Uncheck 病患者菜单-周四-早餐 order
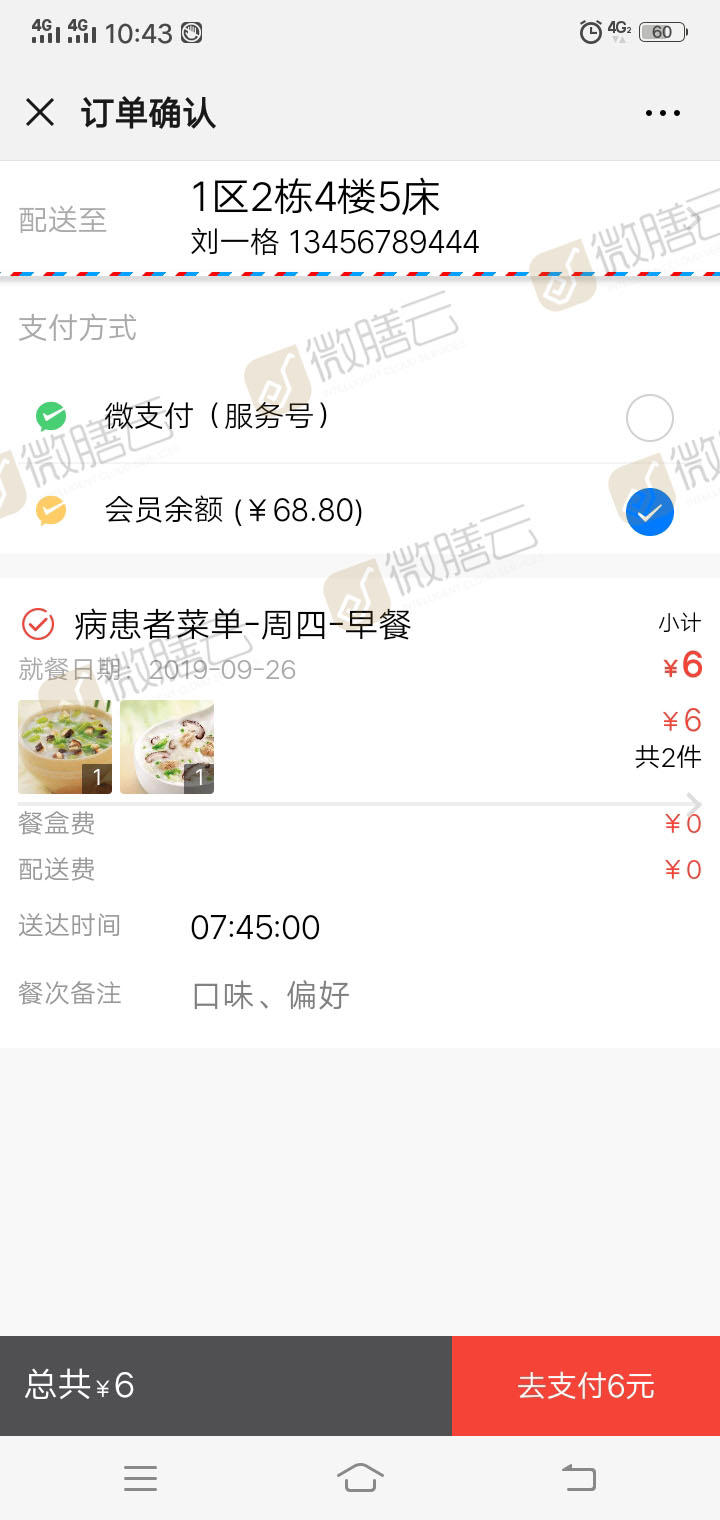Screen dimensions: 720x1520 click(x=38, y=625)
